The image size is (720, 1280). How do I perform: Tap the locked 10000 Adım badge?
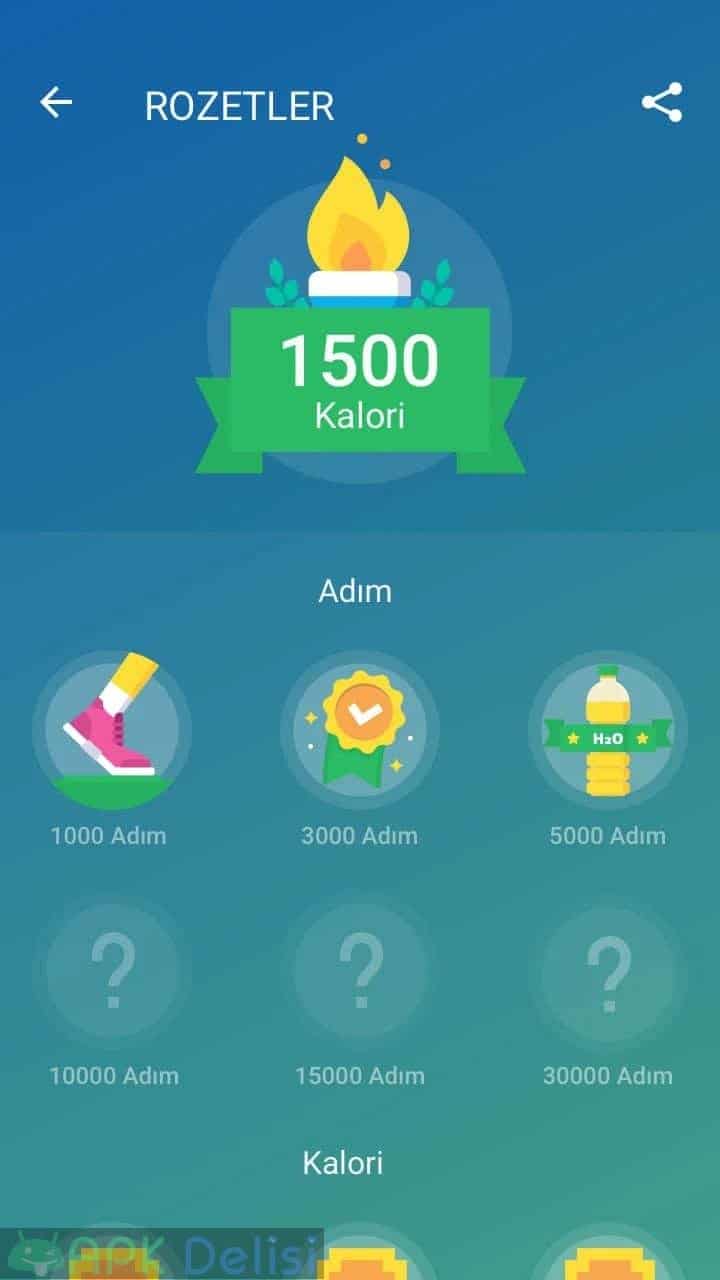112,970
